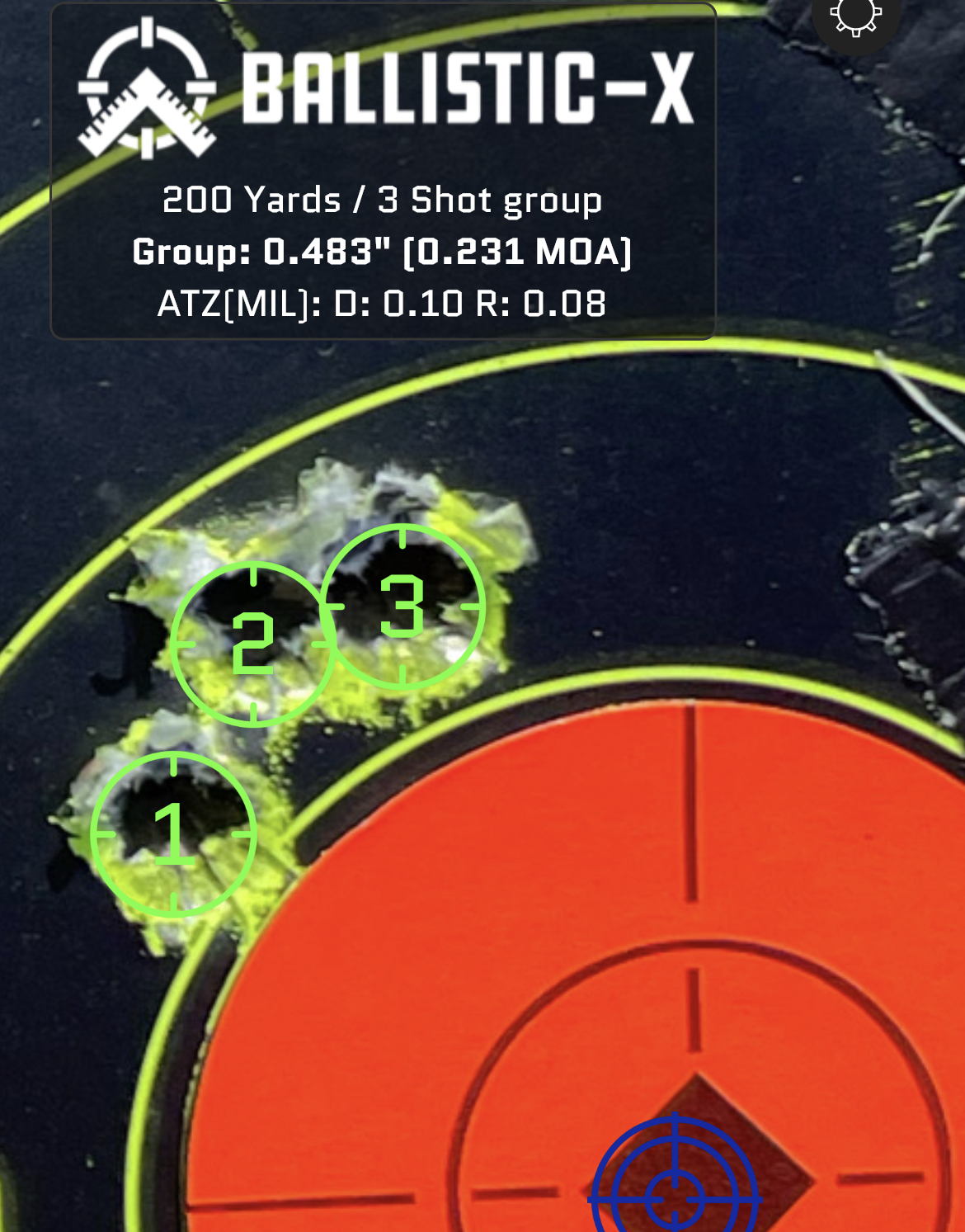Select shot marker 2

click(252, 644)
